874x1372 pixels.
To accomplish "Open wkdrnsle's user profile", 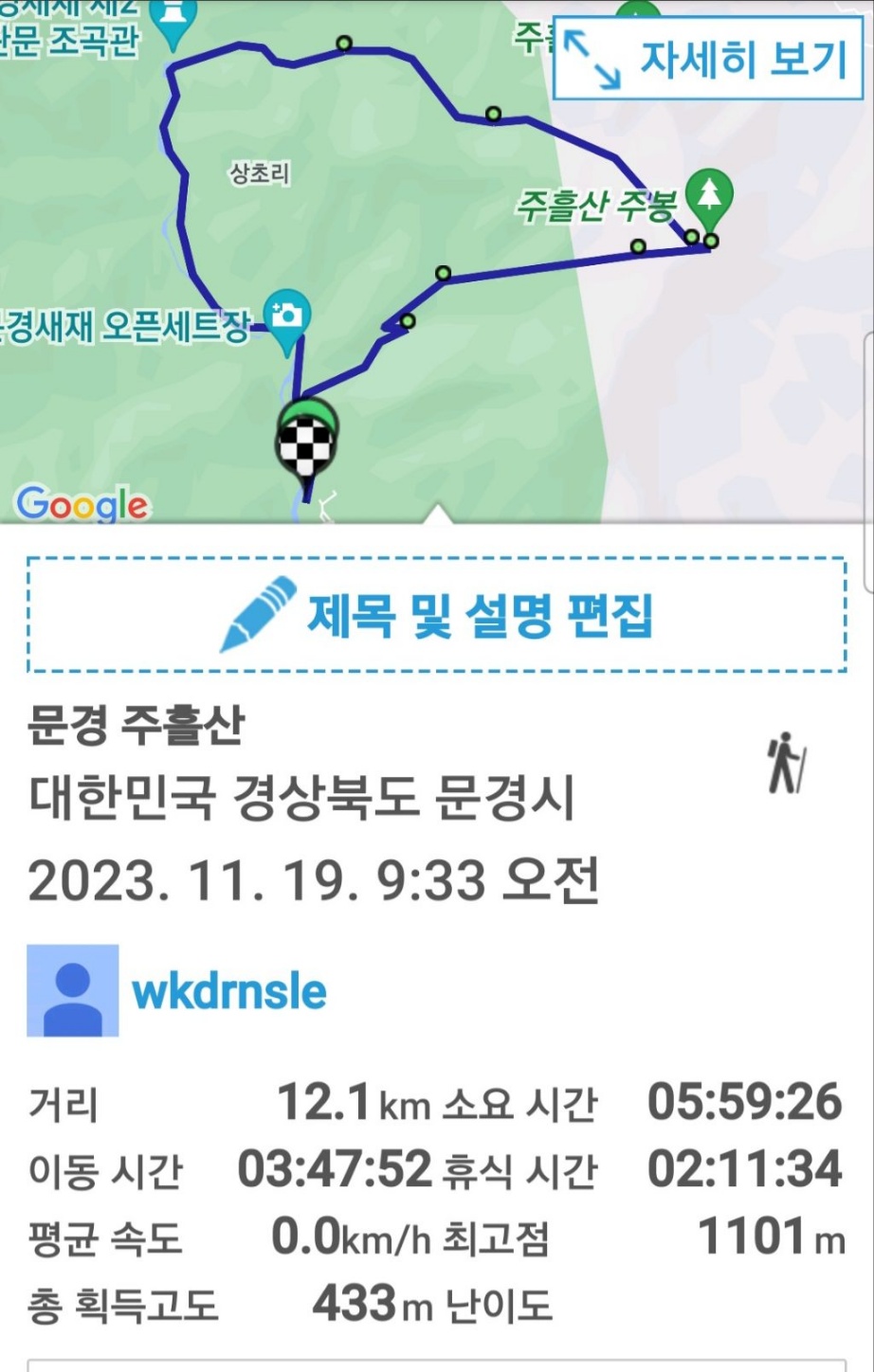I will click(228, 991).
